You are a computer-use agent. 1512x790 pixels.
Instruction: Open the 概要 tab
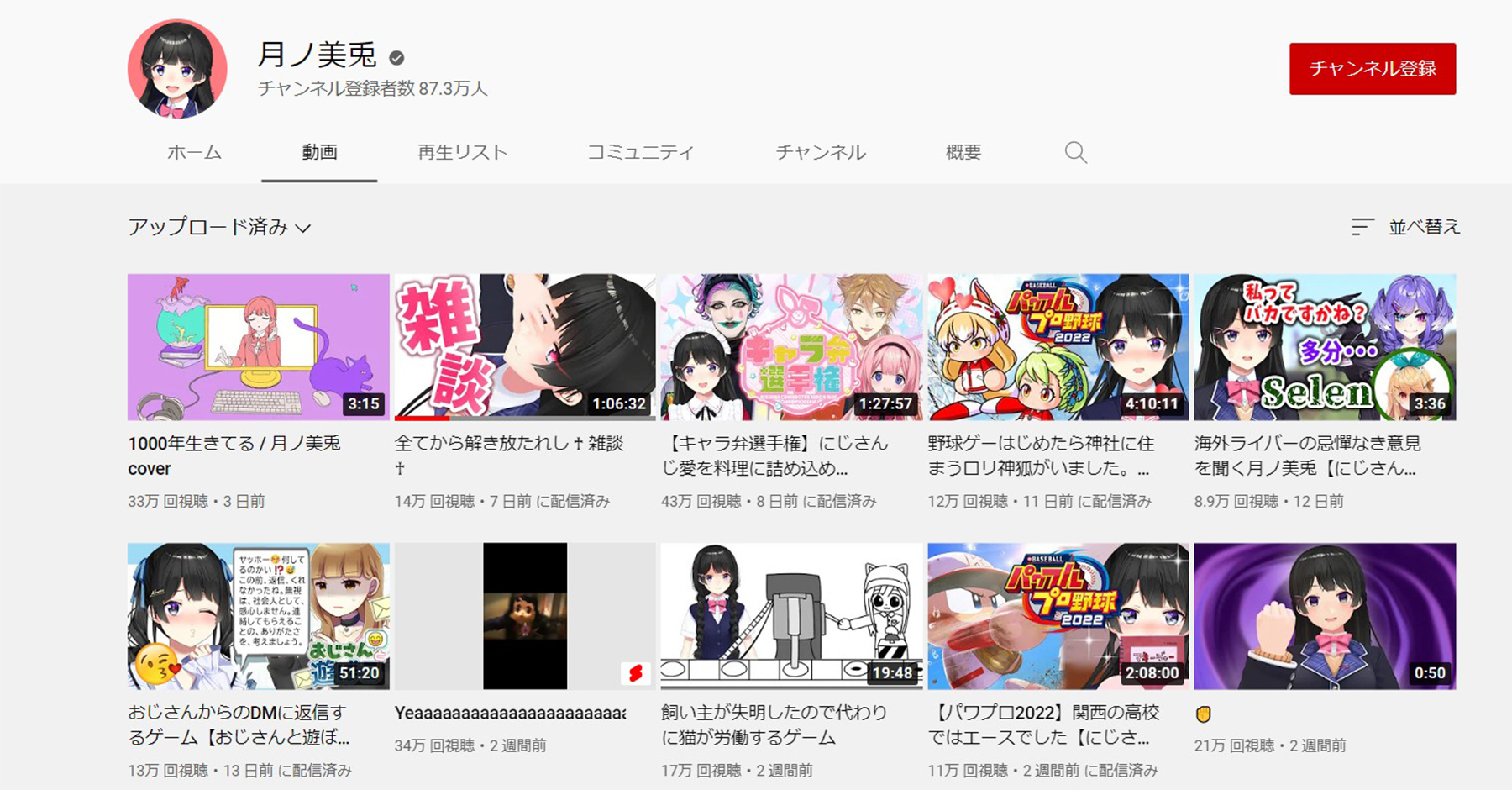coord(963,152)
